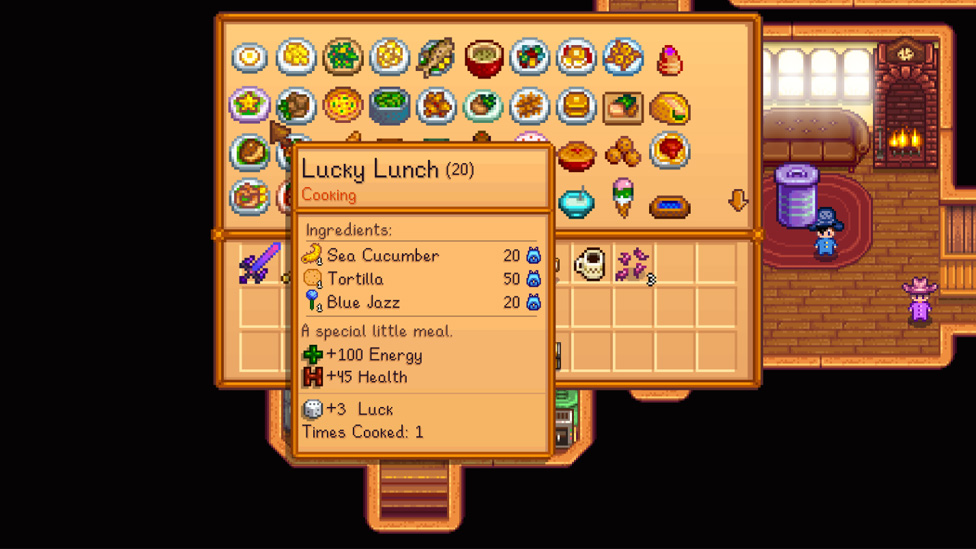Select the Fried Egg recipe
The image size is (976, 549).
(250, 57)
